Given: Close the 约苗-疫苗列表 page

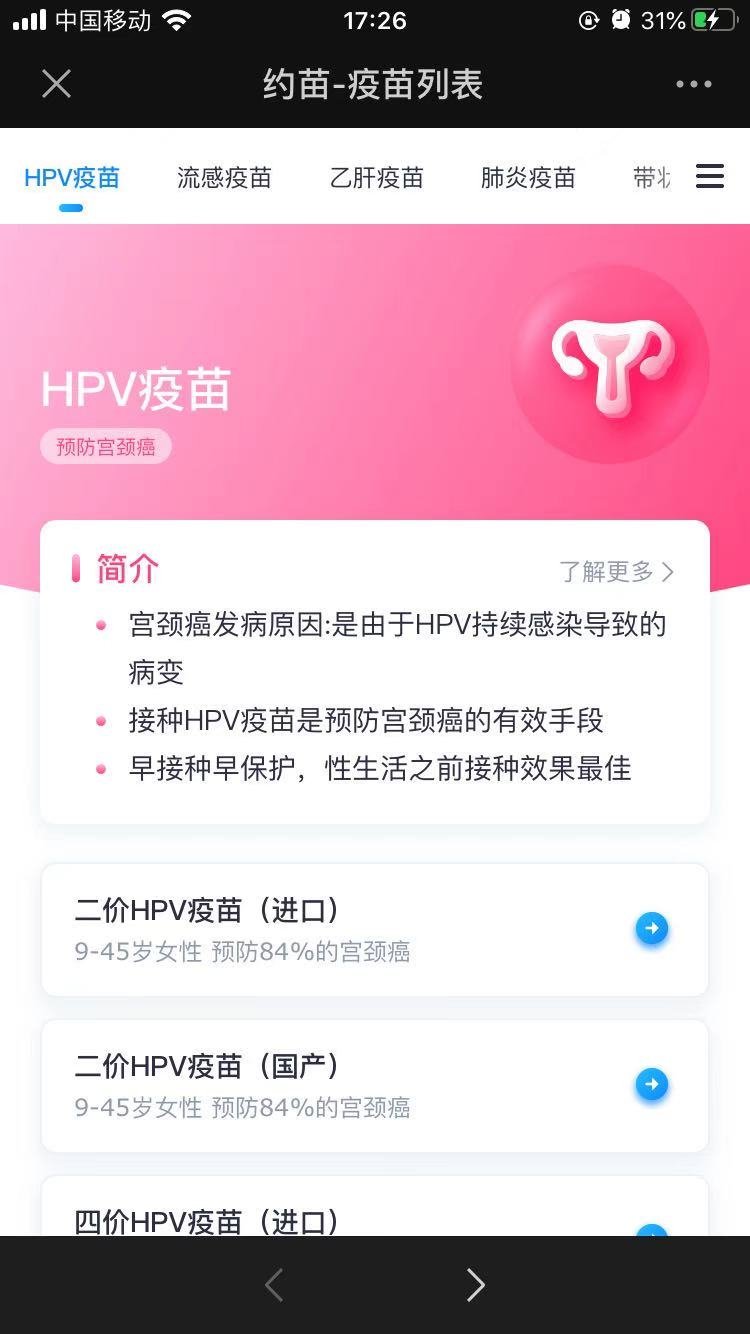Looking at the screenshot, I should pyautogui.click(x=56, y=84).
